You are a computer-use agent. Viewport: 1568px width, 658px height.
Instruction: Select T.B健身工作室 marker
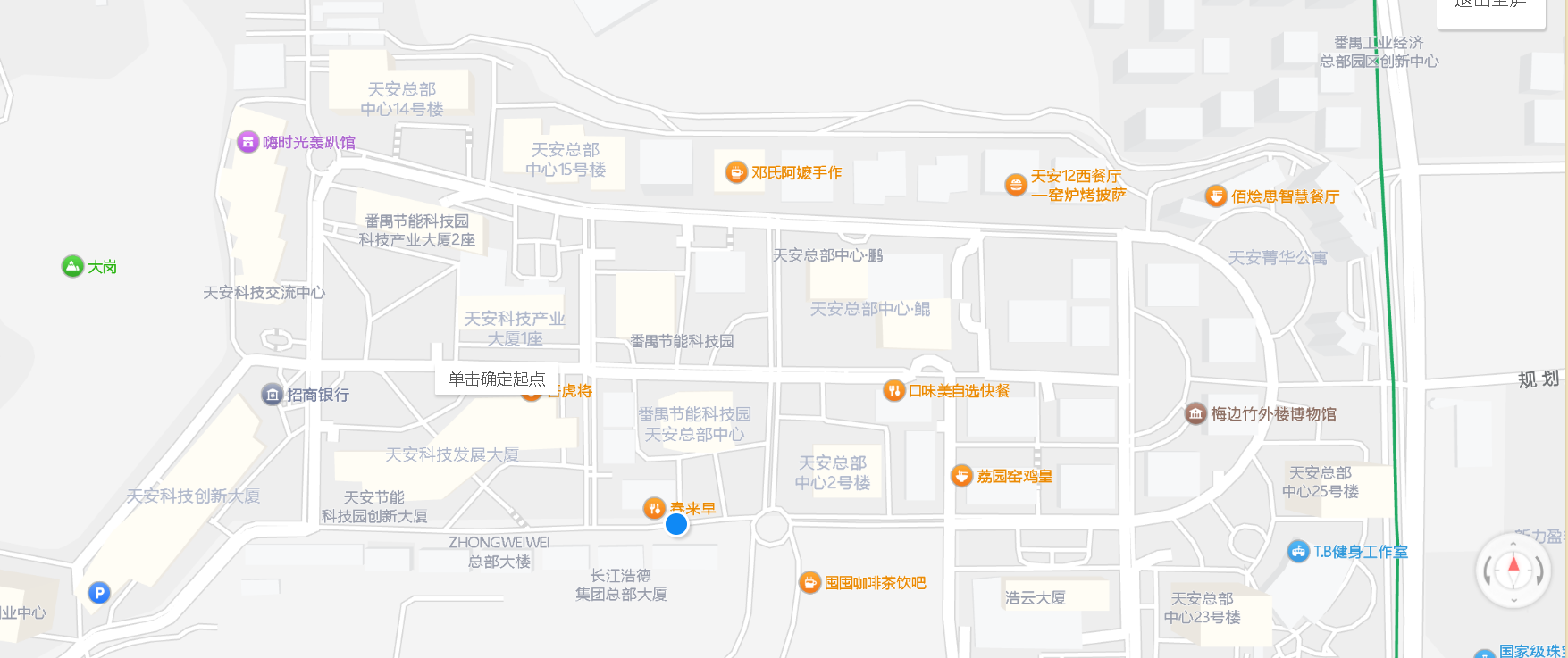pyautogui.click(x=1298, y=552)
